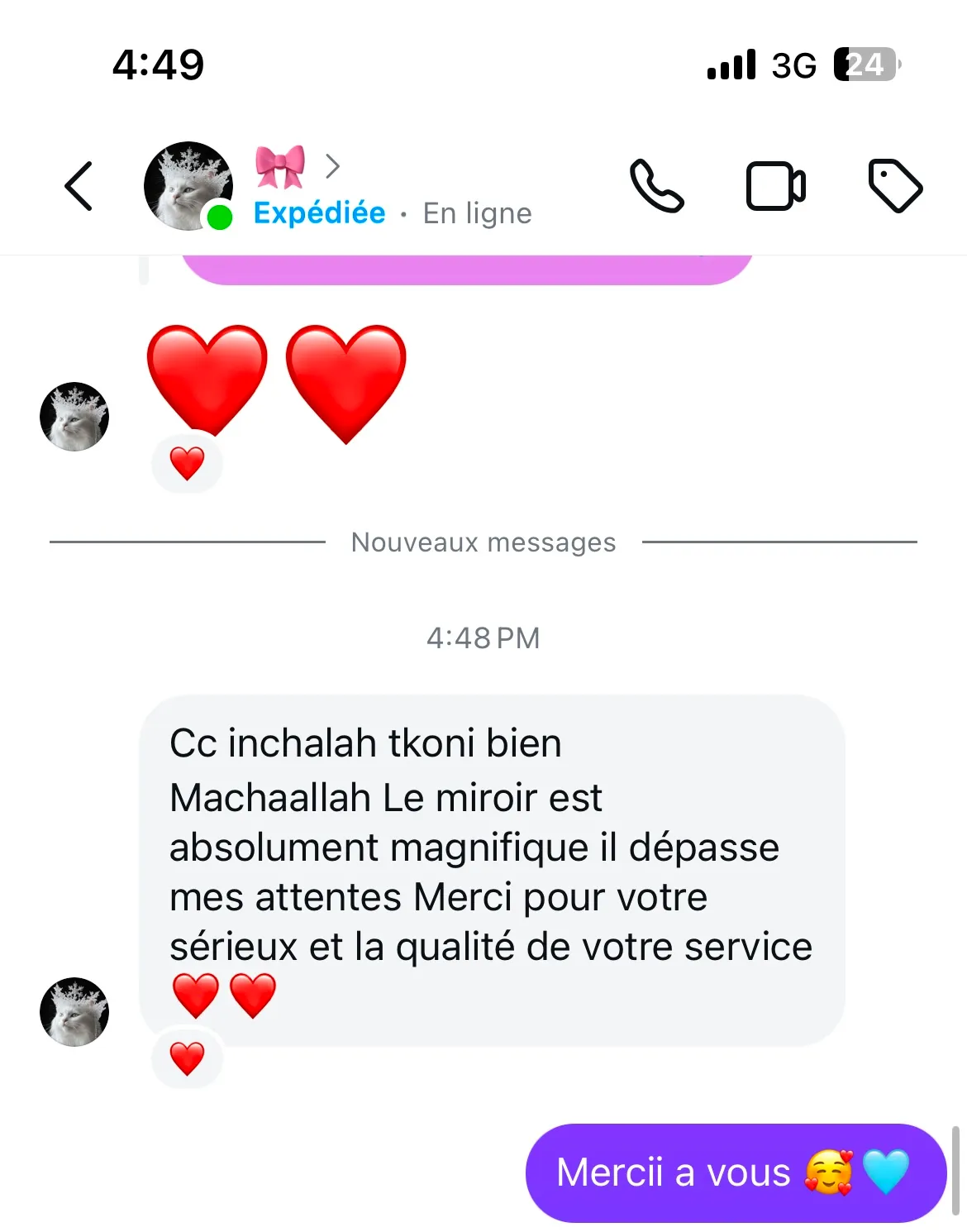Start a video call
Viewport: 967px width, 1232px height.
click(x=775, y=186)
